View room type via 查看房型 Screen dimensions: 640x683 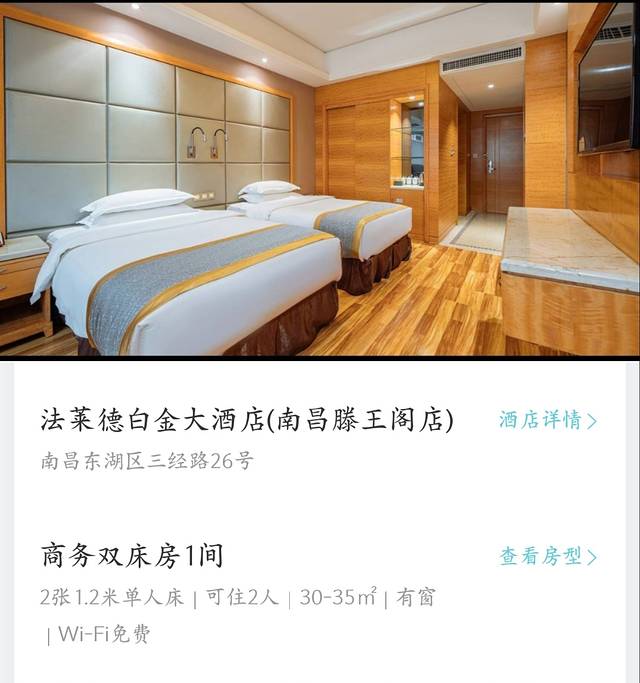point(548,557)
